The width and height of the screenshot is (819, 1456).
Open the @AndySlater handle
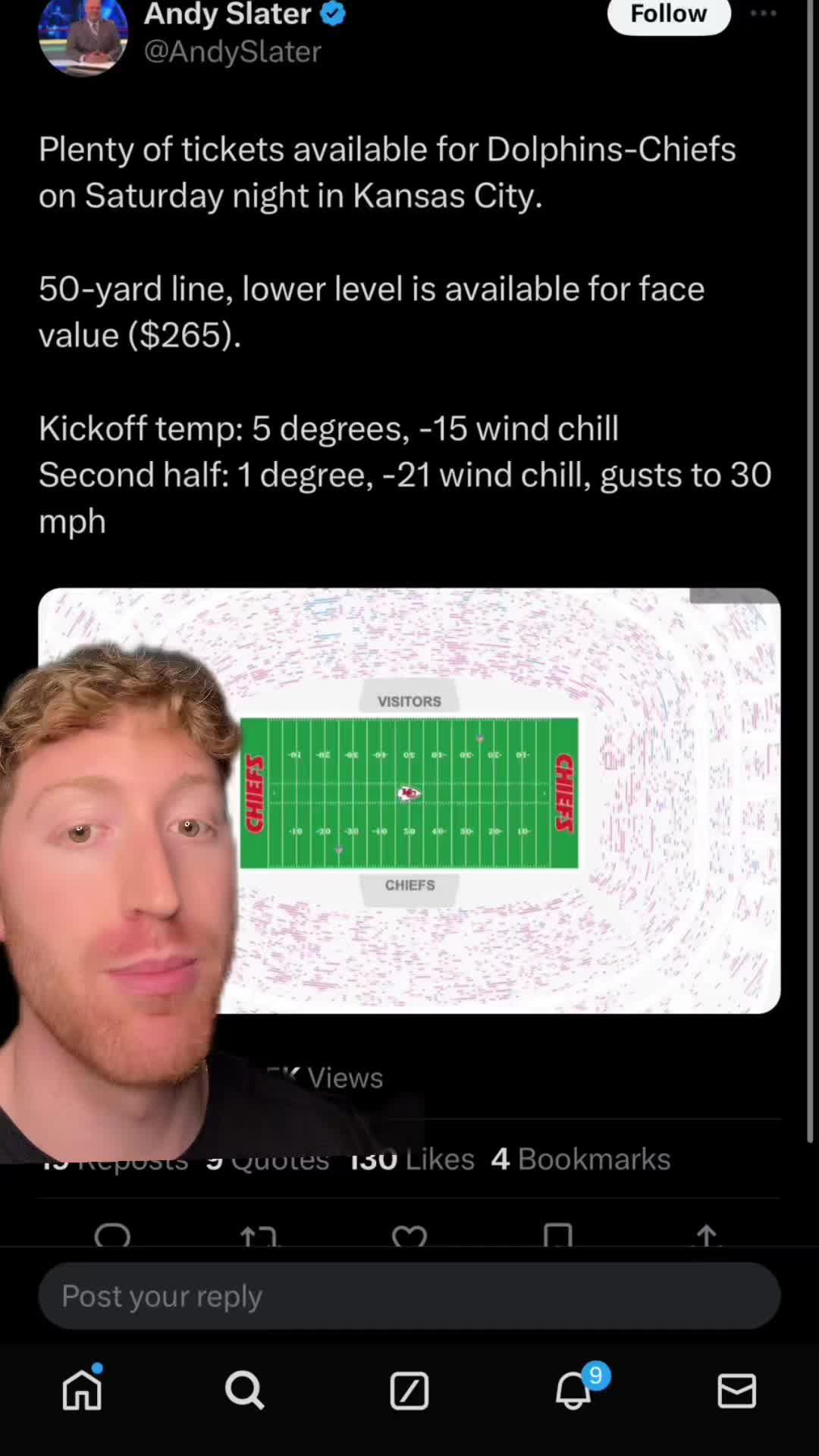click(232, 51)
